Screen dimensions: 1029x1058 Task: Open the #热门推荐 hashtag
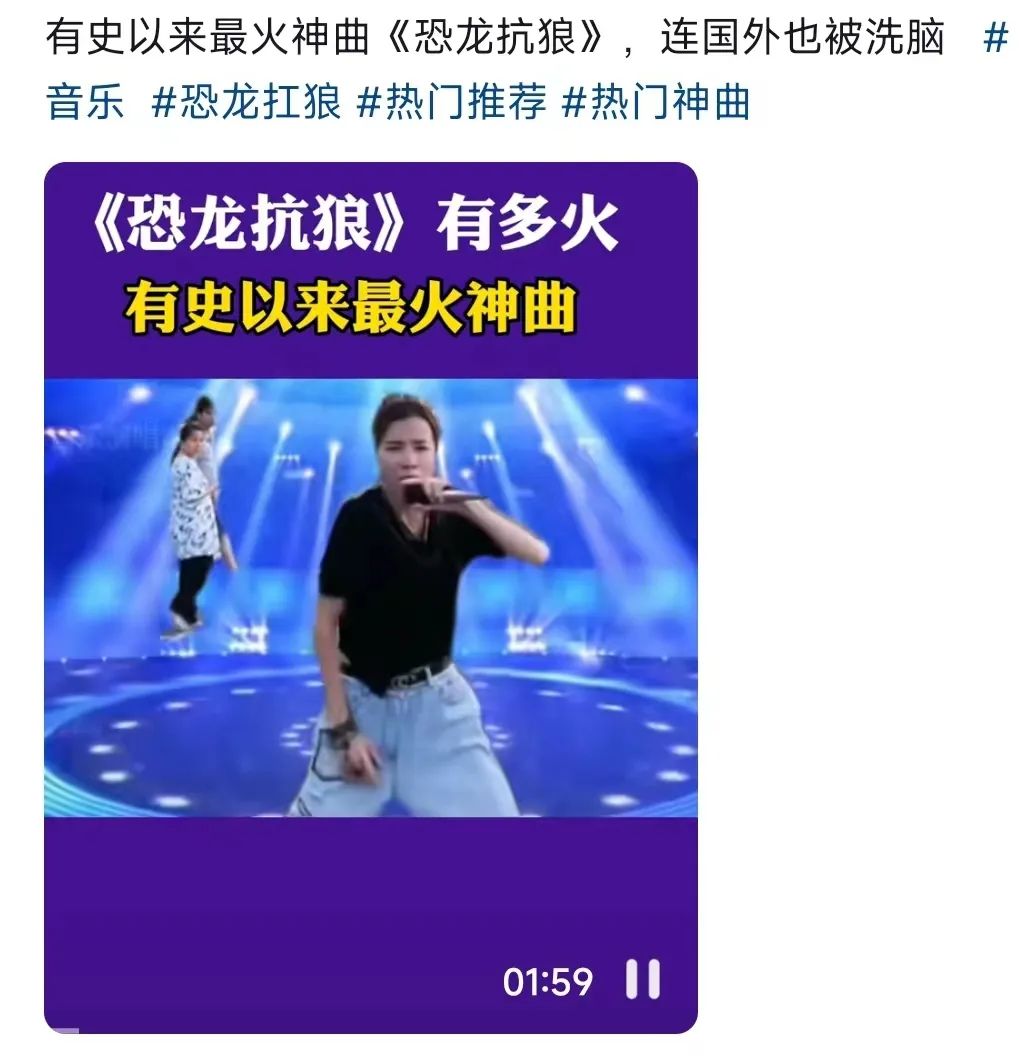452,103
